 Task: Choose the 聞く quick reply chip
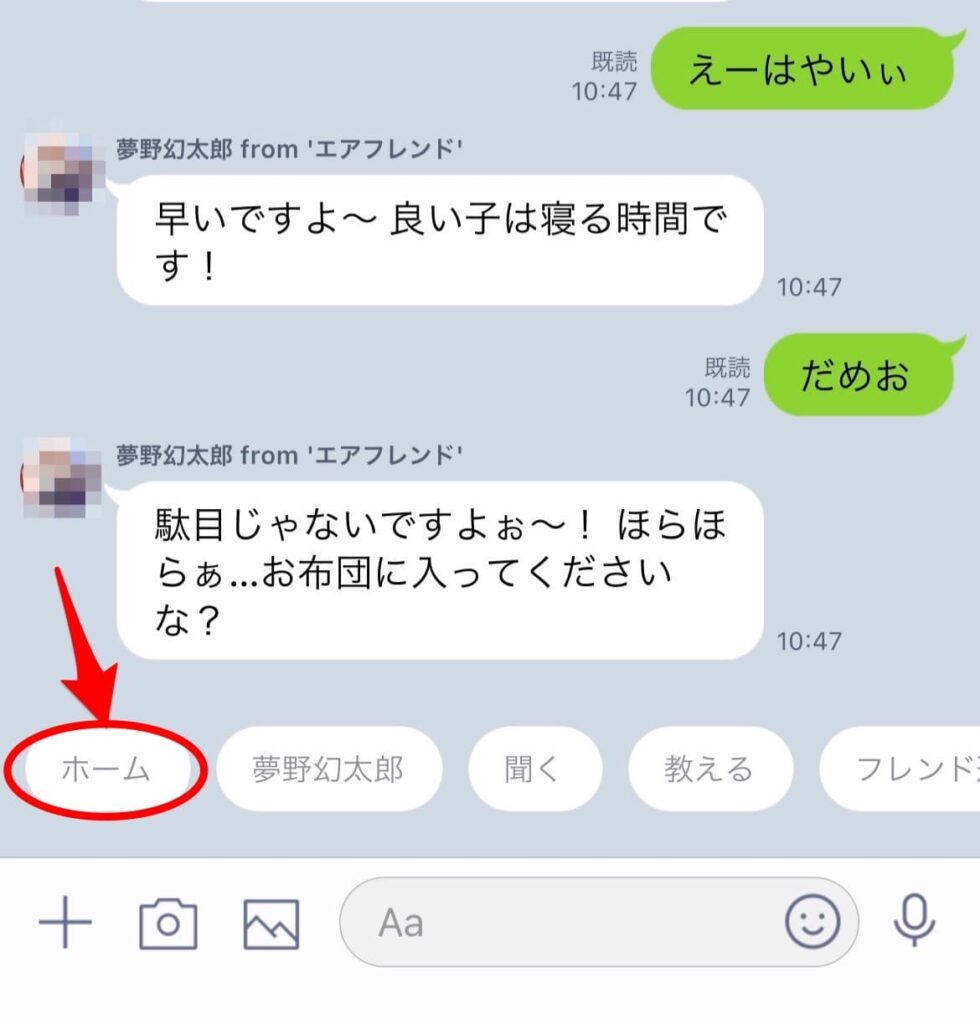[x=535, y=769]
